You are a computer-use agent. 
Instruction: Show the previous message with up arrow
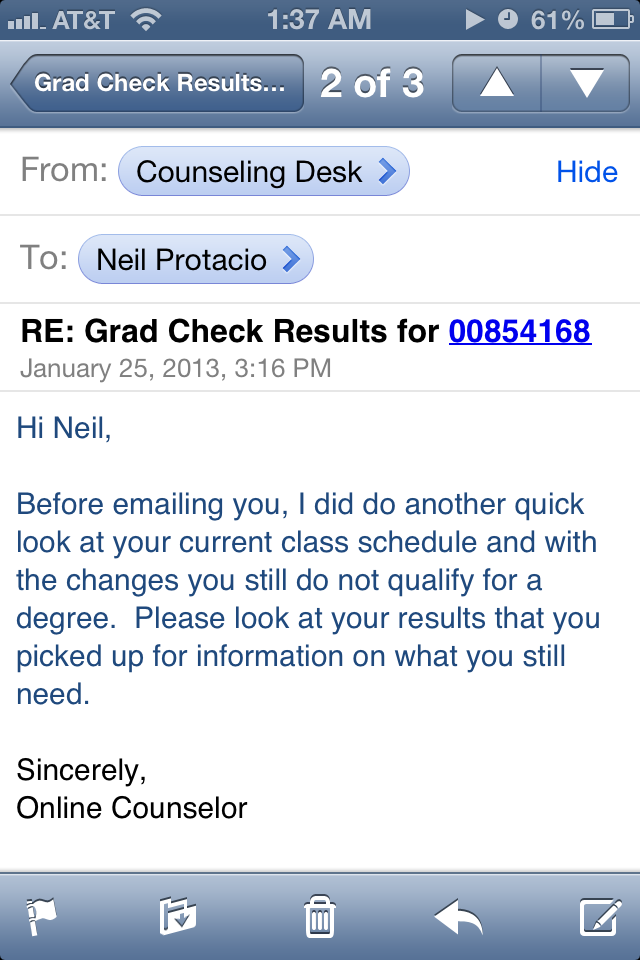click(x=497, y=83)
